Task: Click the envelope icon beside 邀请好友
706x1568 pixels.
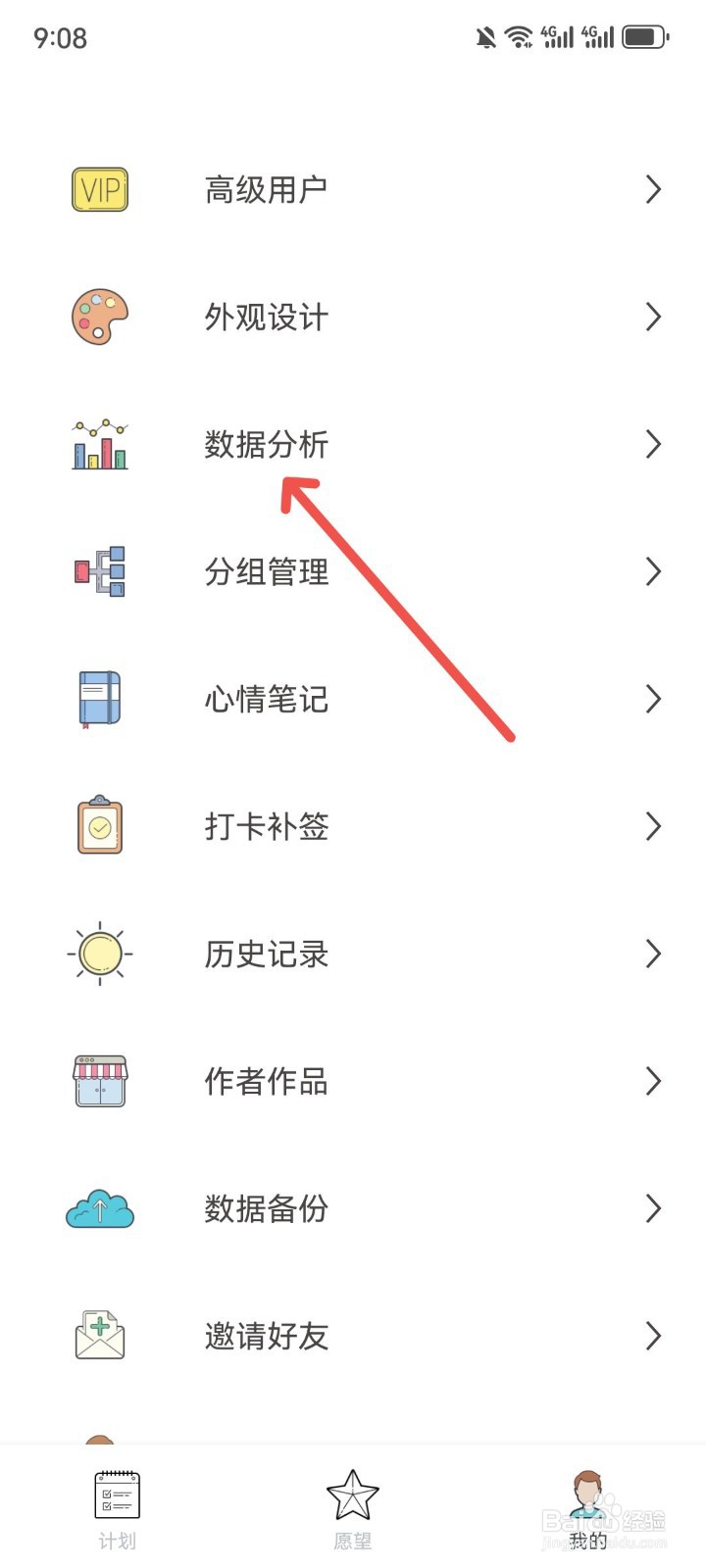Action: click(x=98, y=1336)
